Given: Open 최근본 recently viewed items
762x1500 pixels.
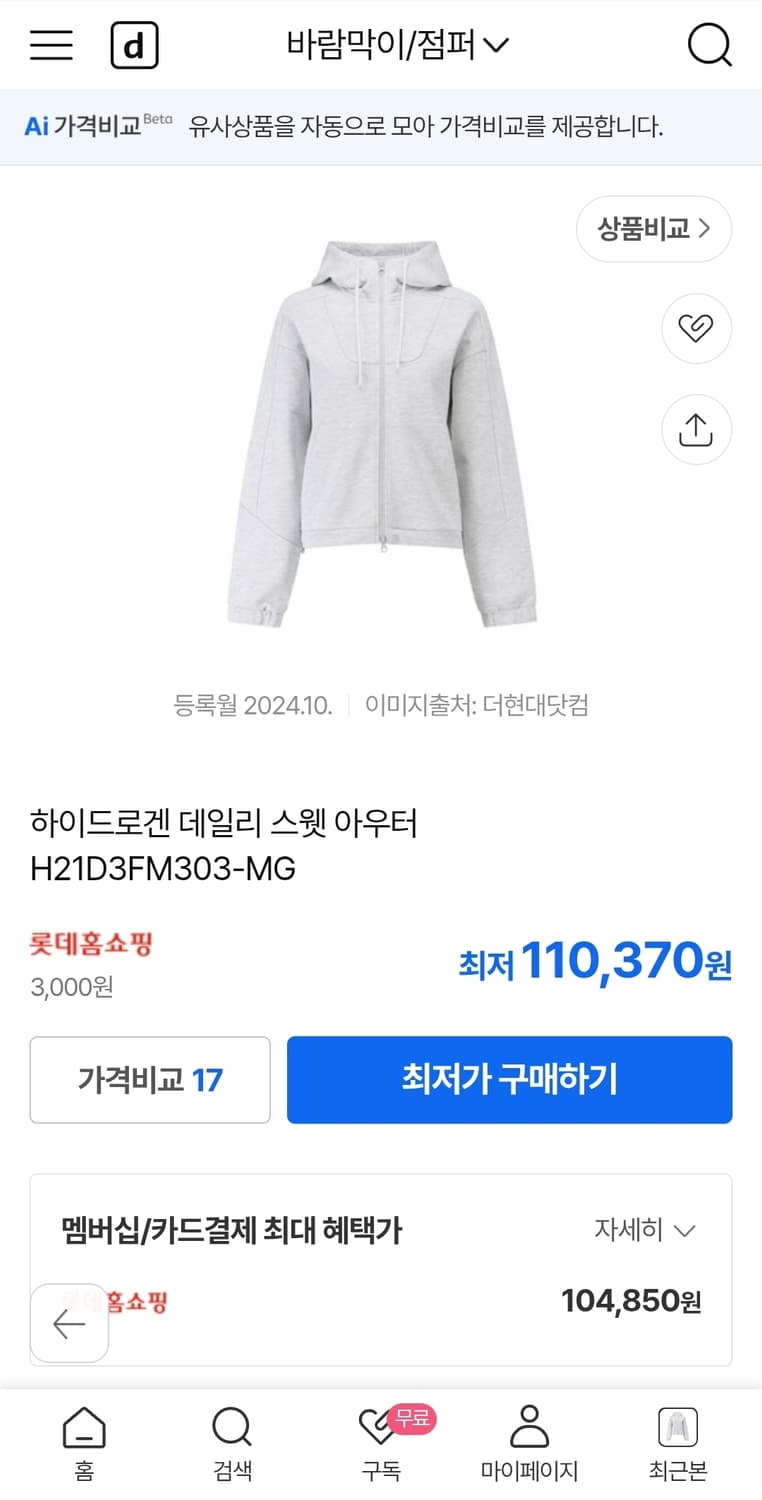Looking at the screenshot, I should [x=678, y=1440].
